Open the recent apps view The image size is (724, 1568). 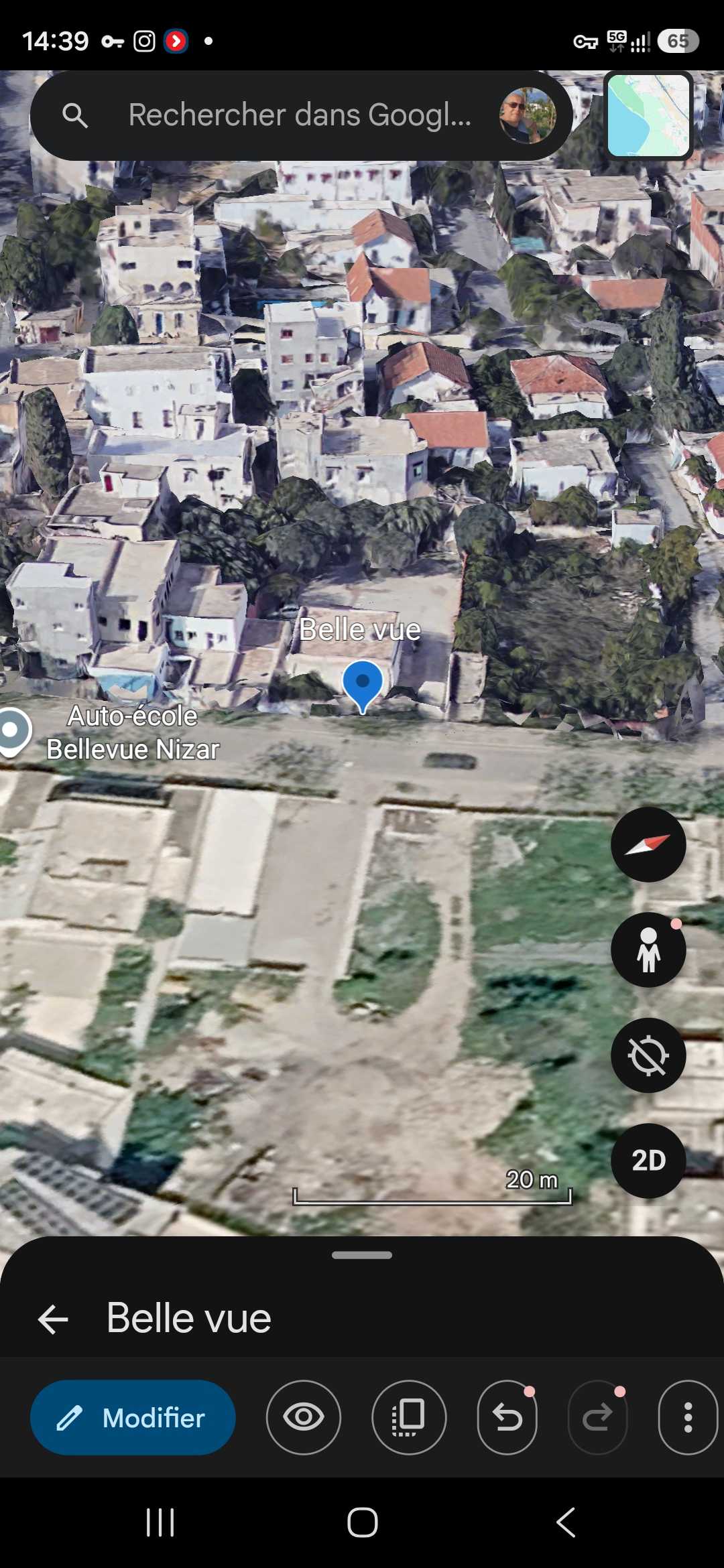tap(160, 1522)
